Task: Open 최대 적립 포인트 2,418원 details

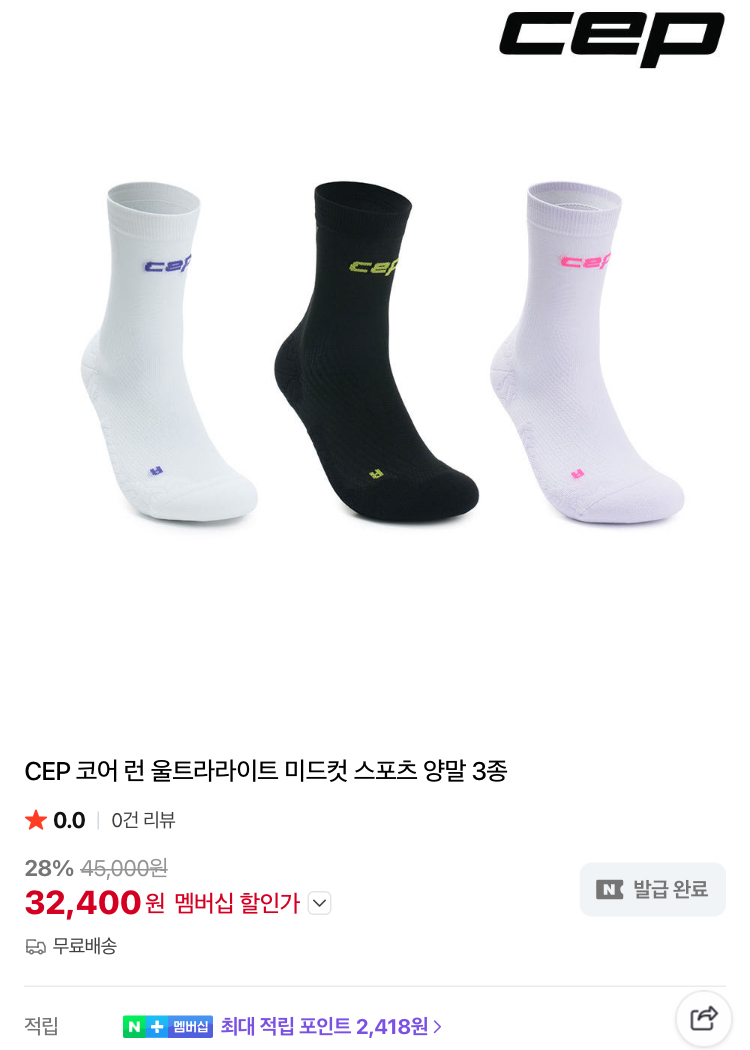Action: (331, 1026)
